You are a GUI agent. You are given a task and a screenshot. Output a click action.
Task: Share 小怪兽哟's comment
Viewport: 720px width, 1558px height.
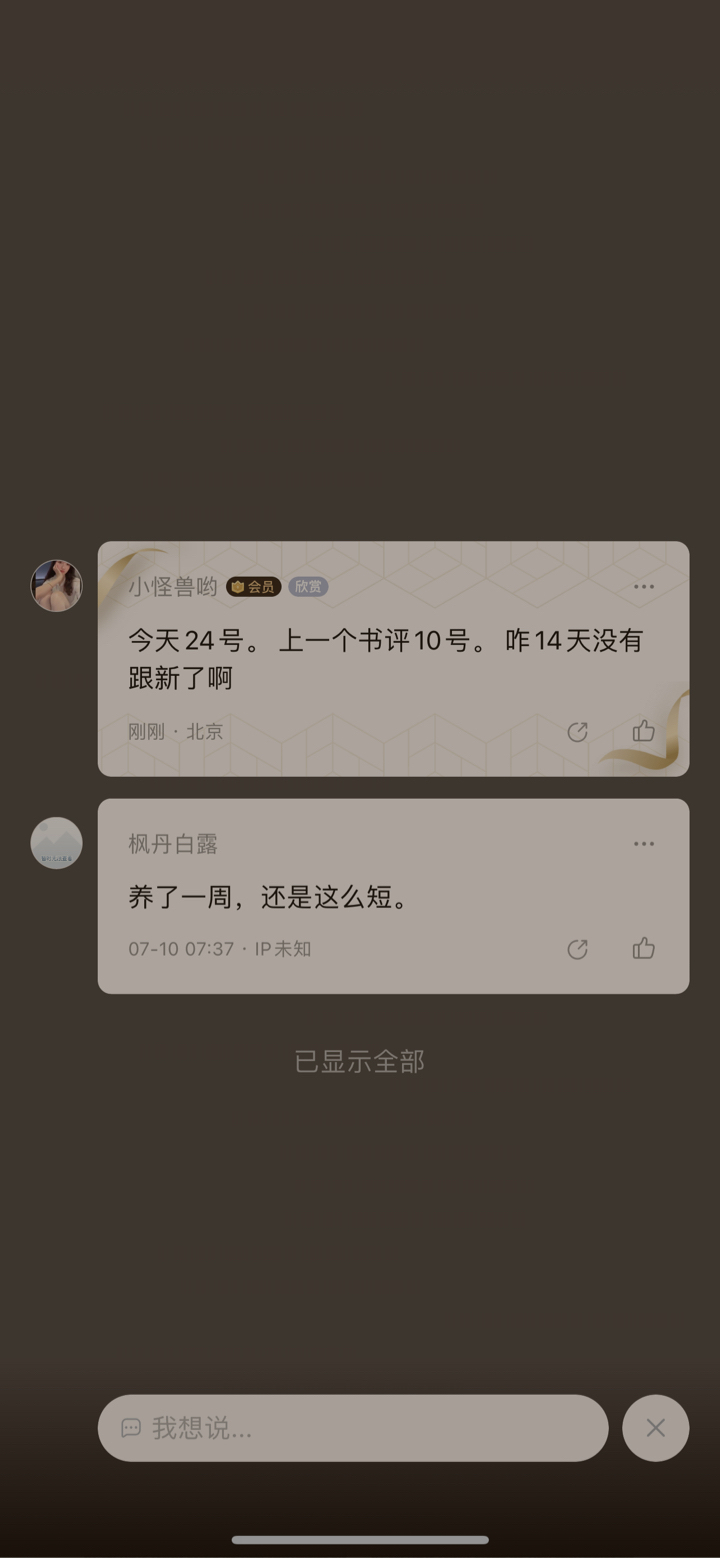tap(577, 732)
